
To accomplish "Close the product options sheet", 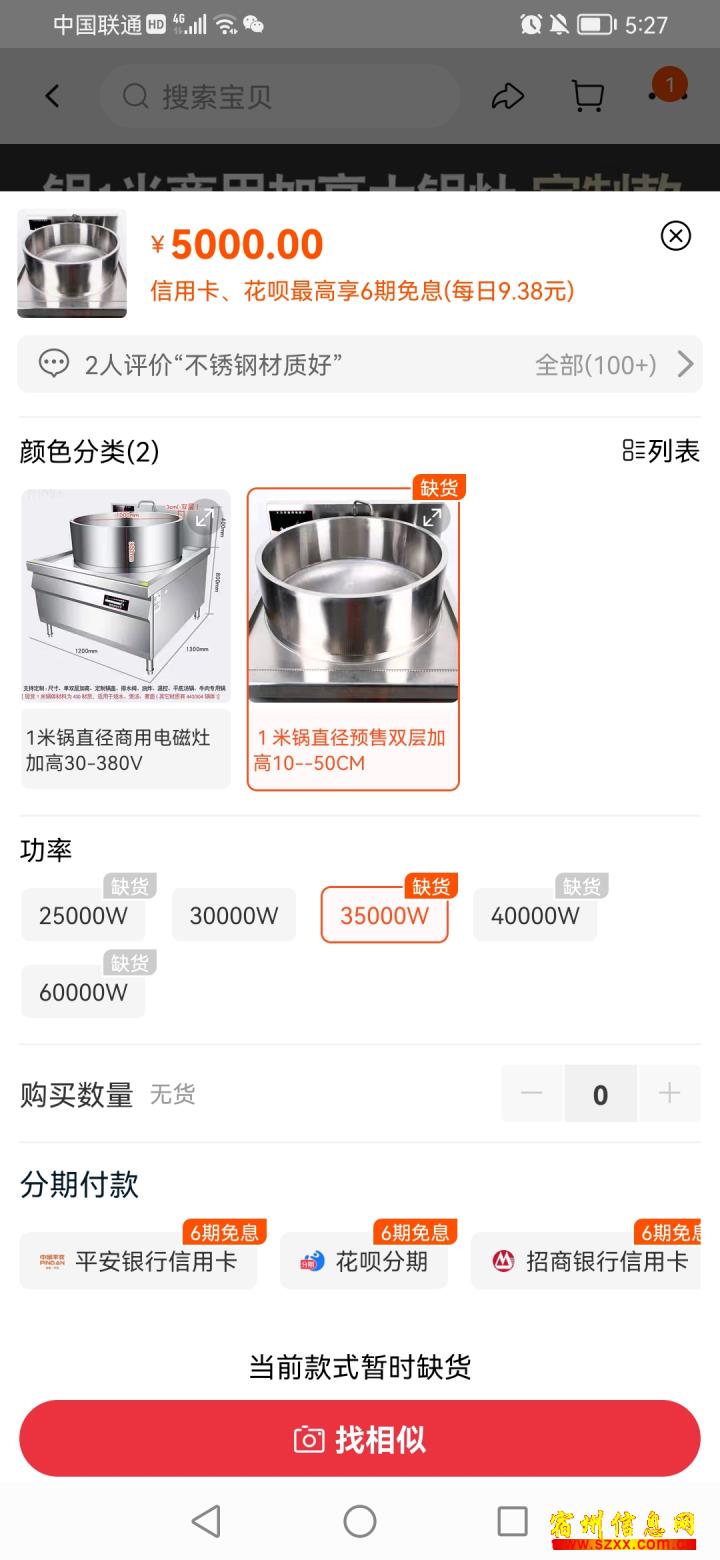I will pyautogui.click(x=676, y=236).
